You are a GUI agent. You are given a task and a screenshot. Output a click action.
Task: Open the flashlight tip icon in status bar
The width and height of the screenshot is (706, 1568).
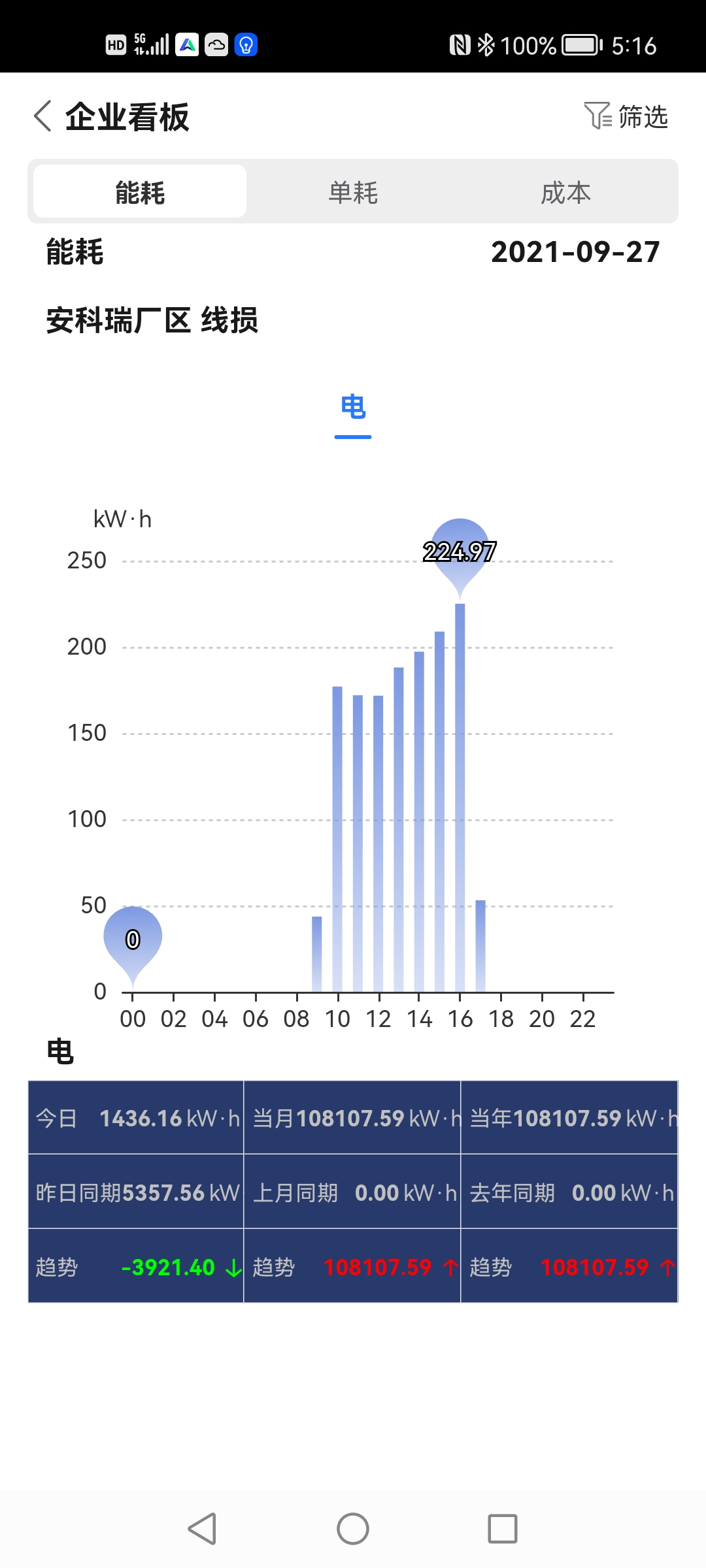coord(246,46)
